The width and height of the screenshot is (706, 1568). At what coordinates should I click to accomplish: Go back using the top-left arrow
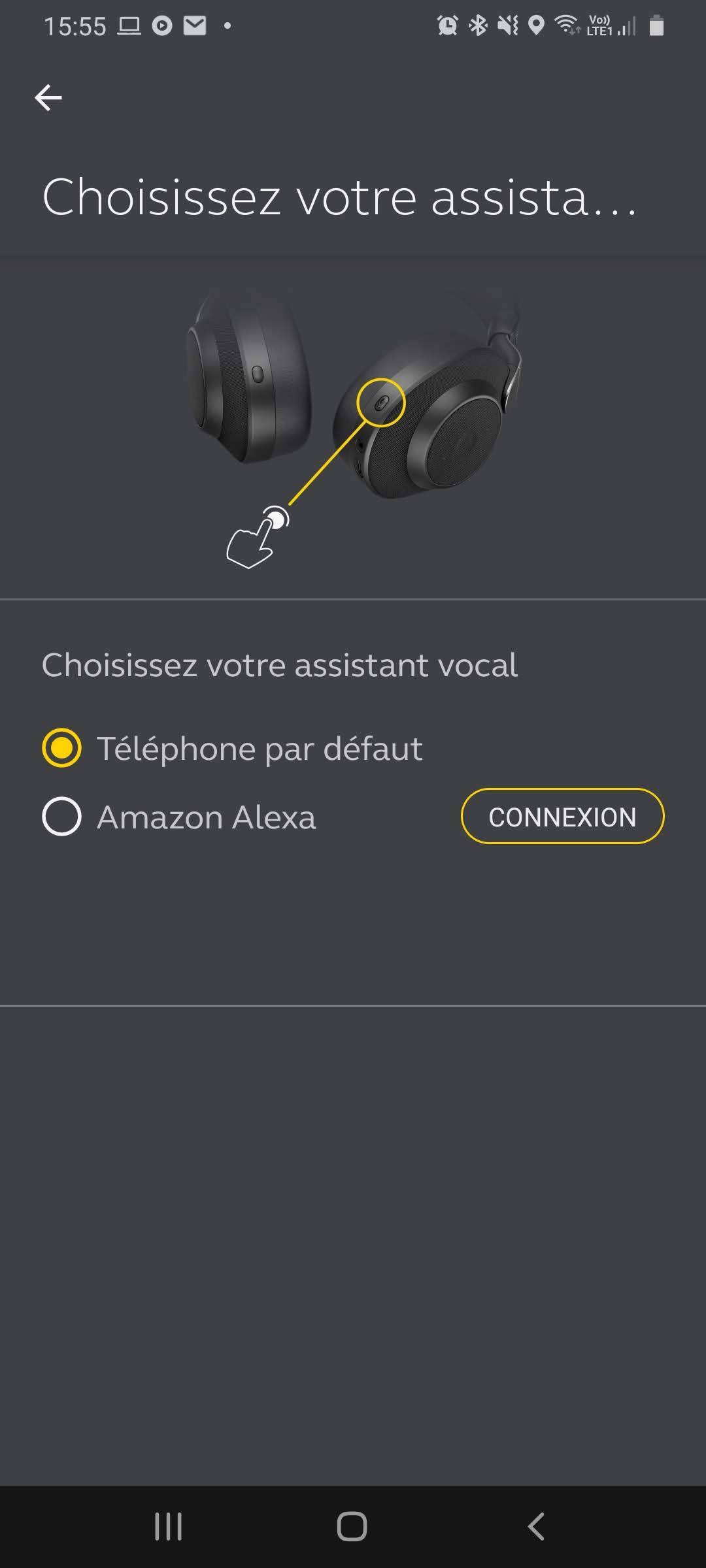coord(48,98)
